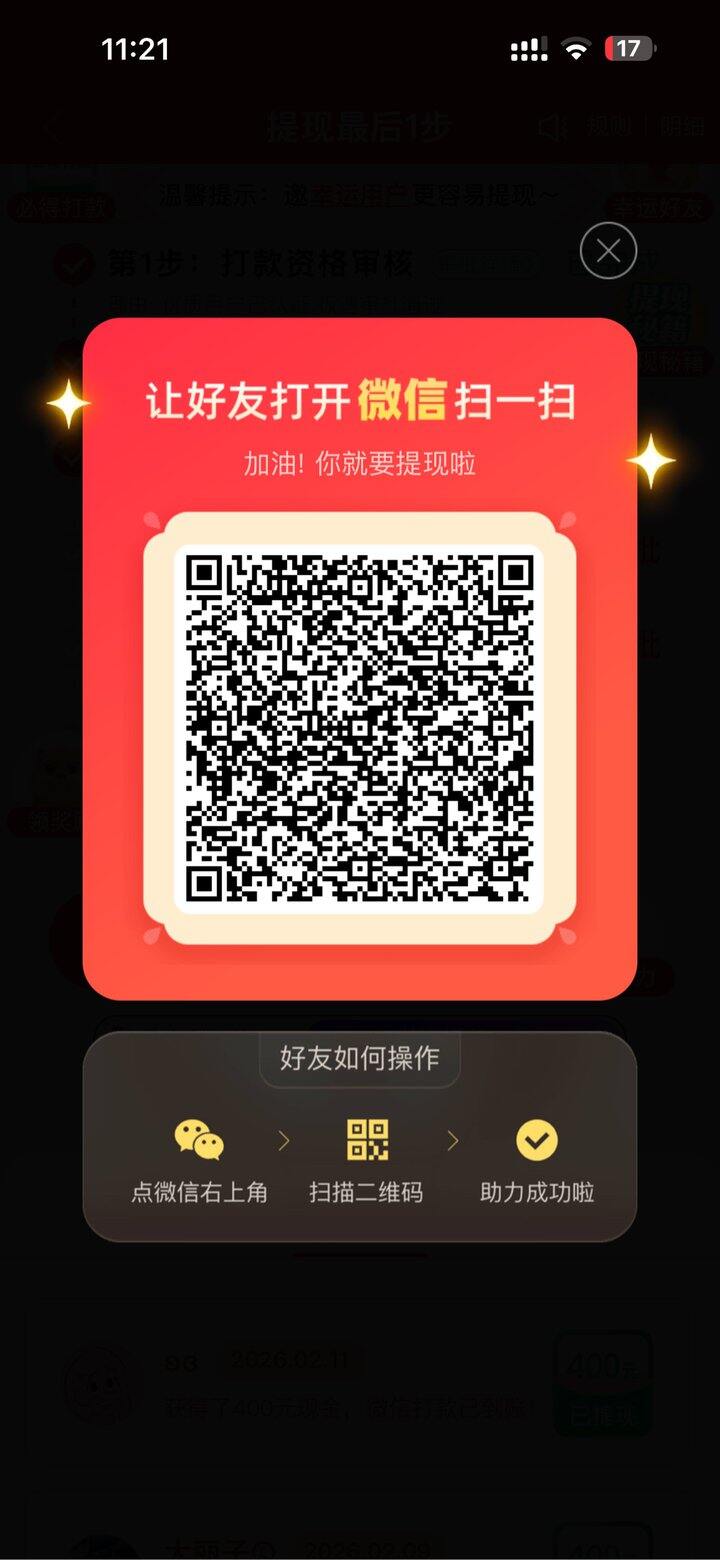Close the QR code popup
The height and width of the screenshot is (1560, 720).
point(607,251)
